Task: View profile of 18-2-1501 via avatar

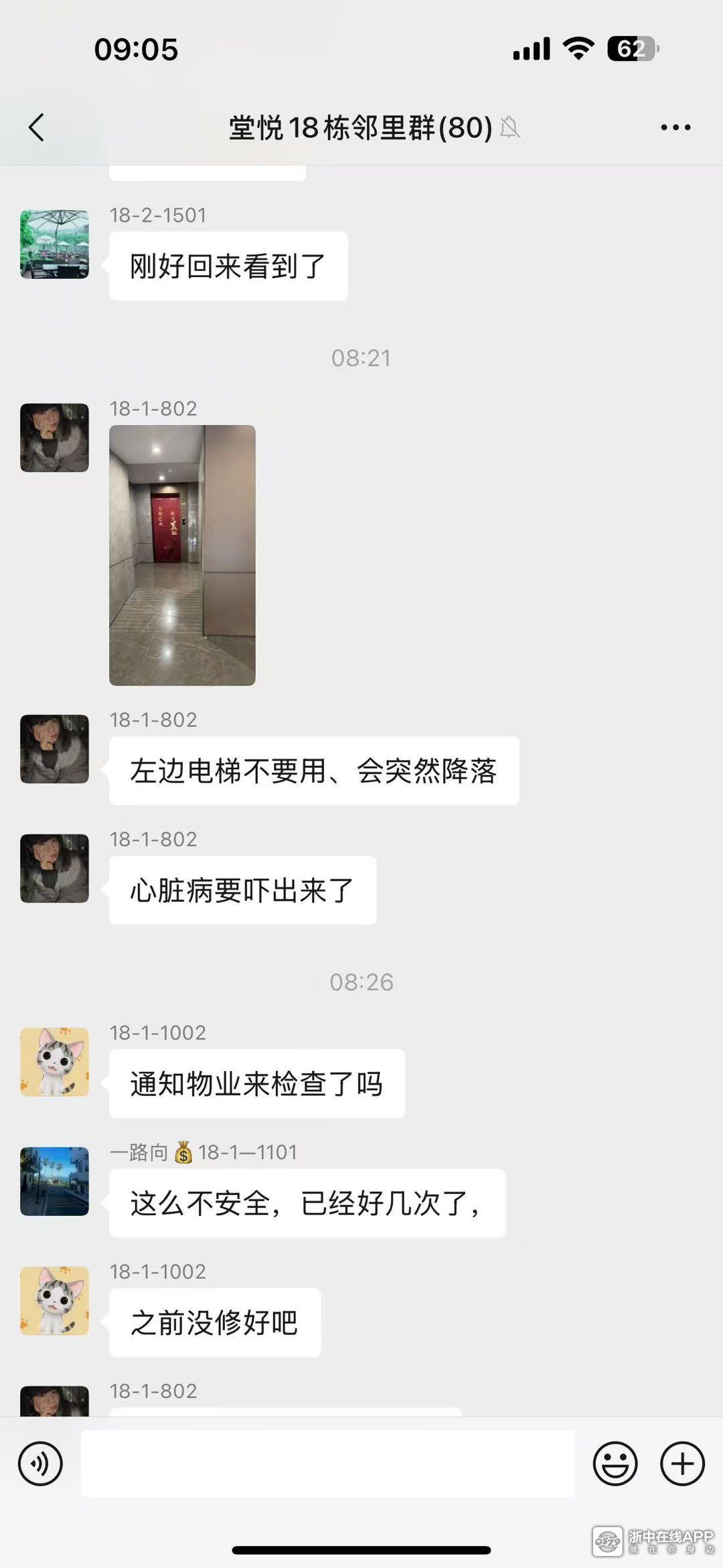Action: point(54,244)
